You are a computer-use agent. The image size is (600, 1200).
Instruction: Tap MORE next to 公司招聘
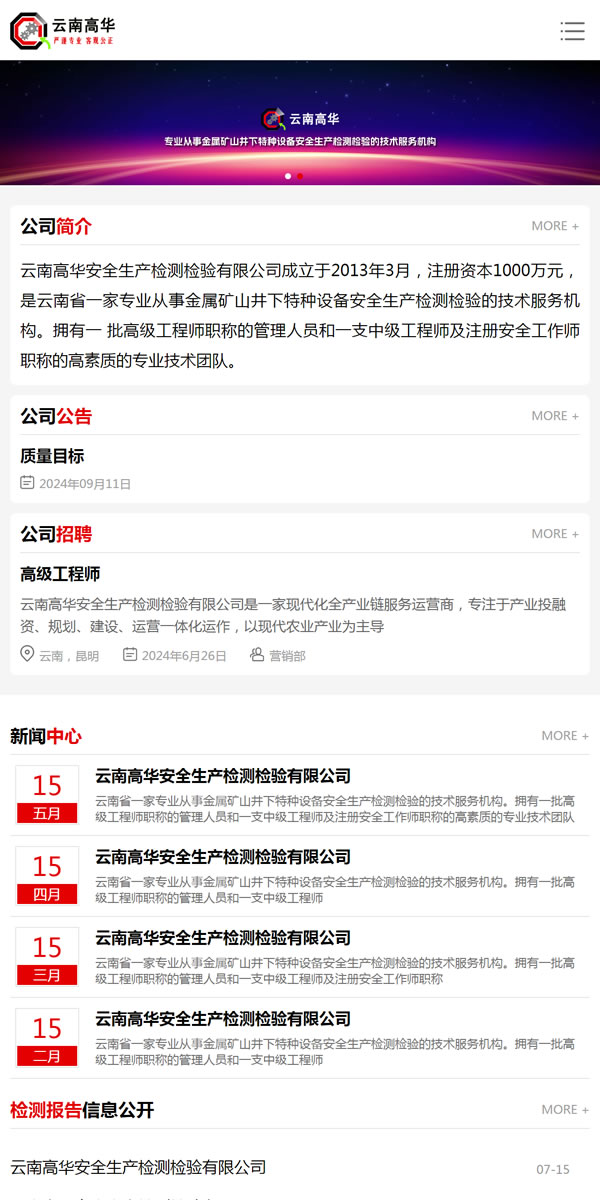click(x=555, y=534)
